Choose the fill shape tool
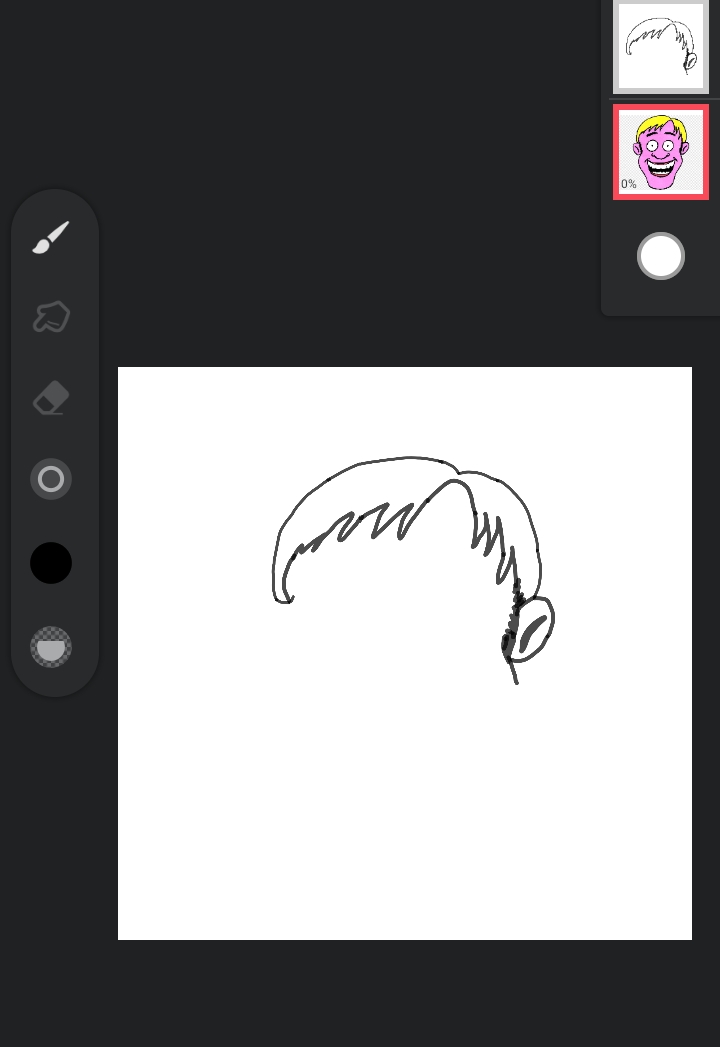 click(51, 318)
